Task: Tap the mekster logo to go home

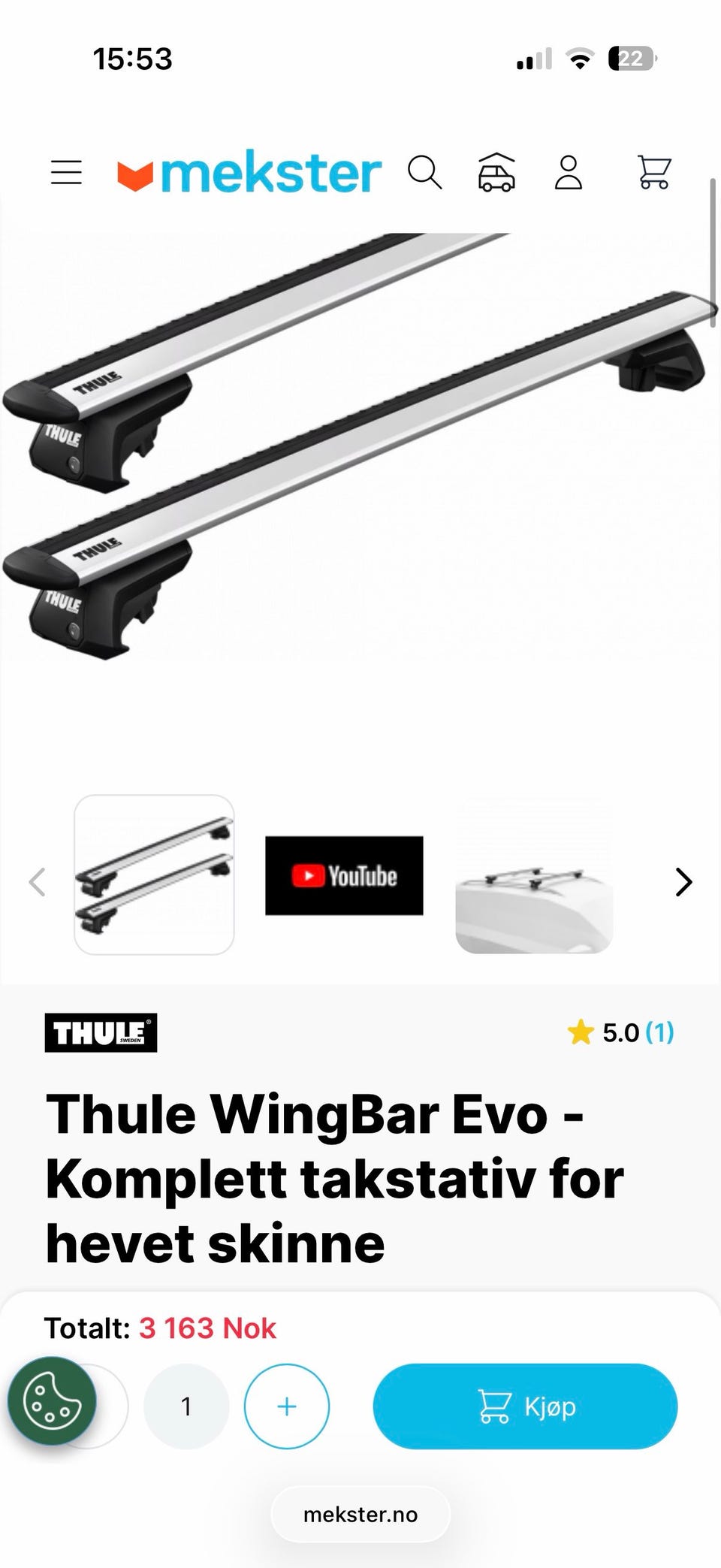Action: (x=249, y=174)
